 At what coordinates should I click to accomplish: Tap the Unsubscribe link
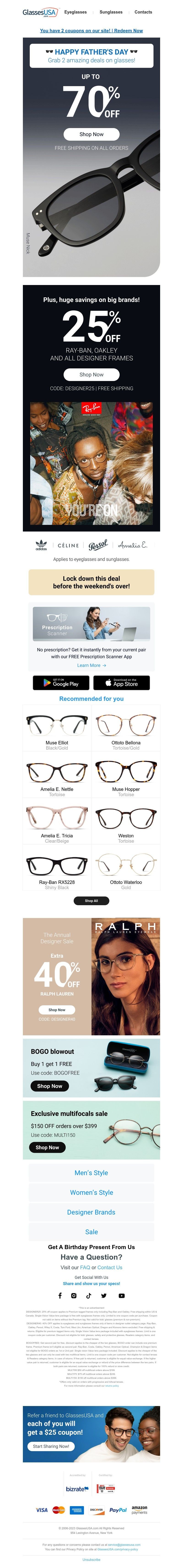91,1560
